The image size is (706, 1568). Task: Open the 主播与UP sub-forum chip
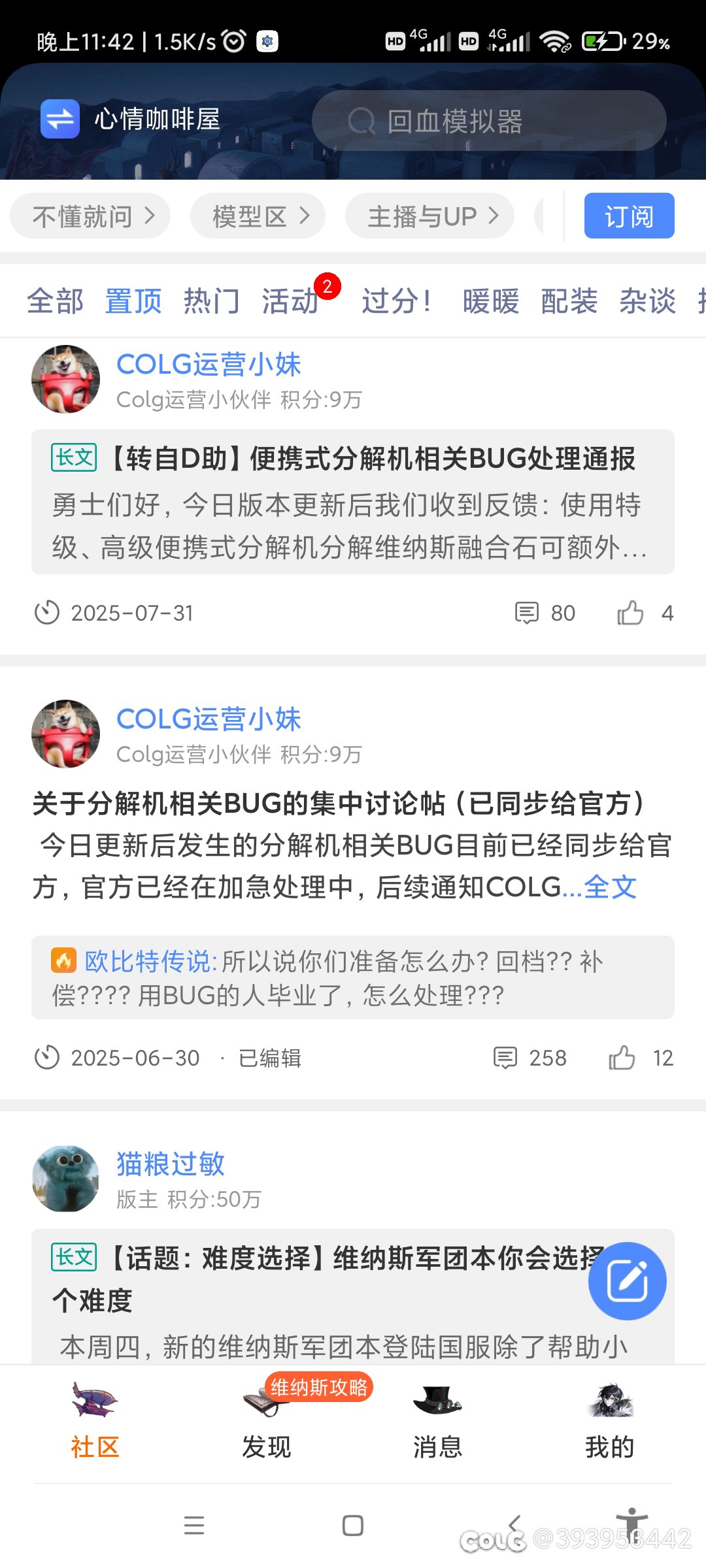[429, 216]
